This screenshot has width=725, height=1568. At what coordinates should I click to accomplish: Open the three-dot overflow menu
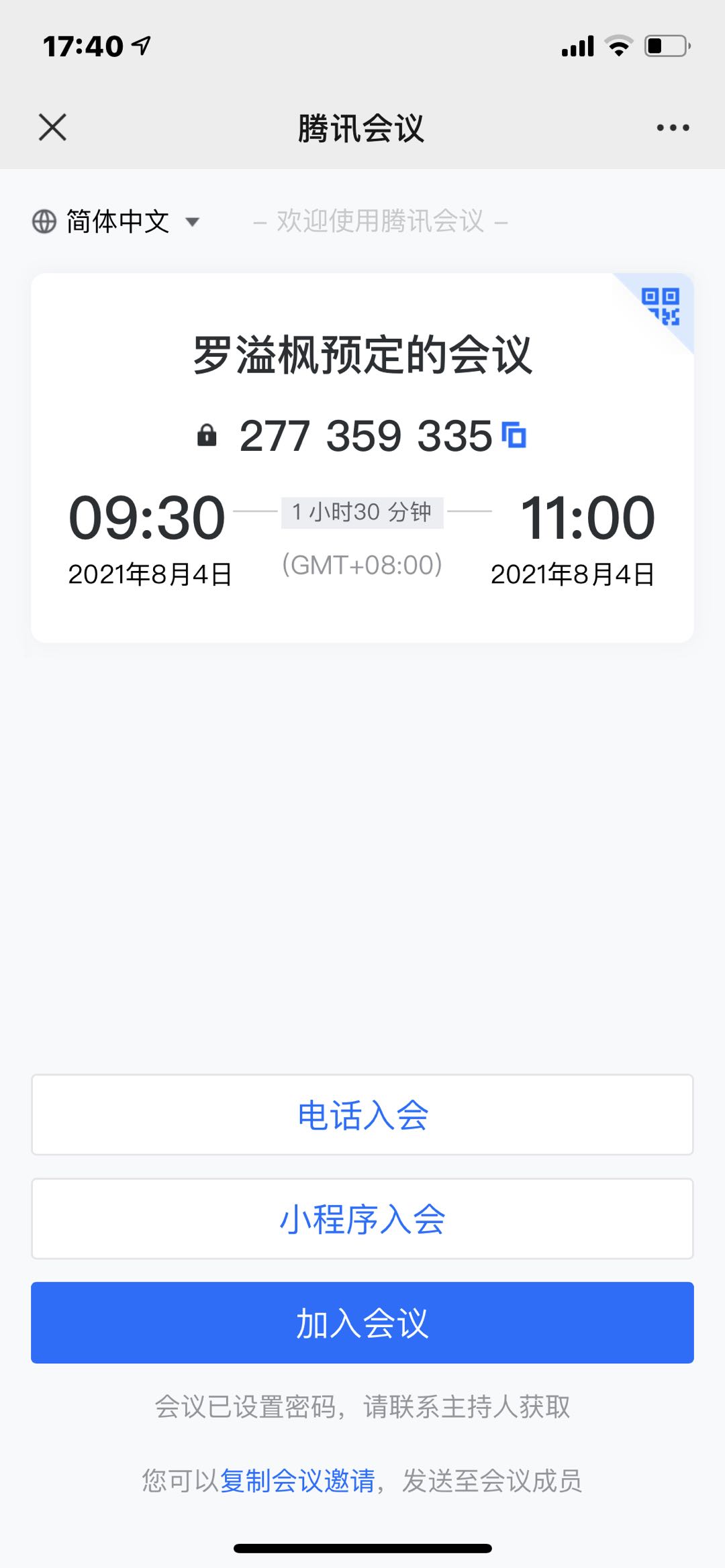coord(673,127)
